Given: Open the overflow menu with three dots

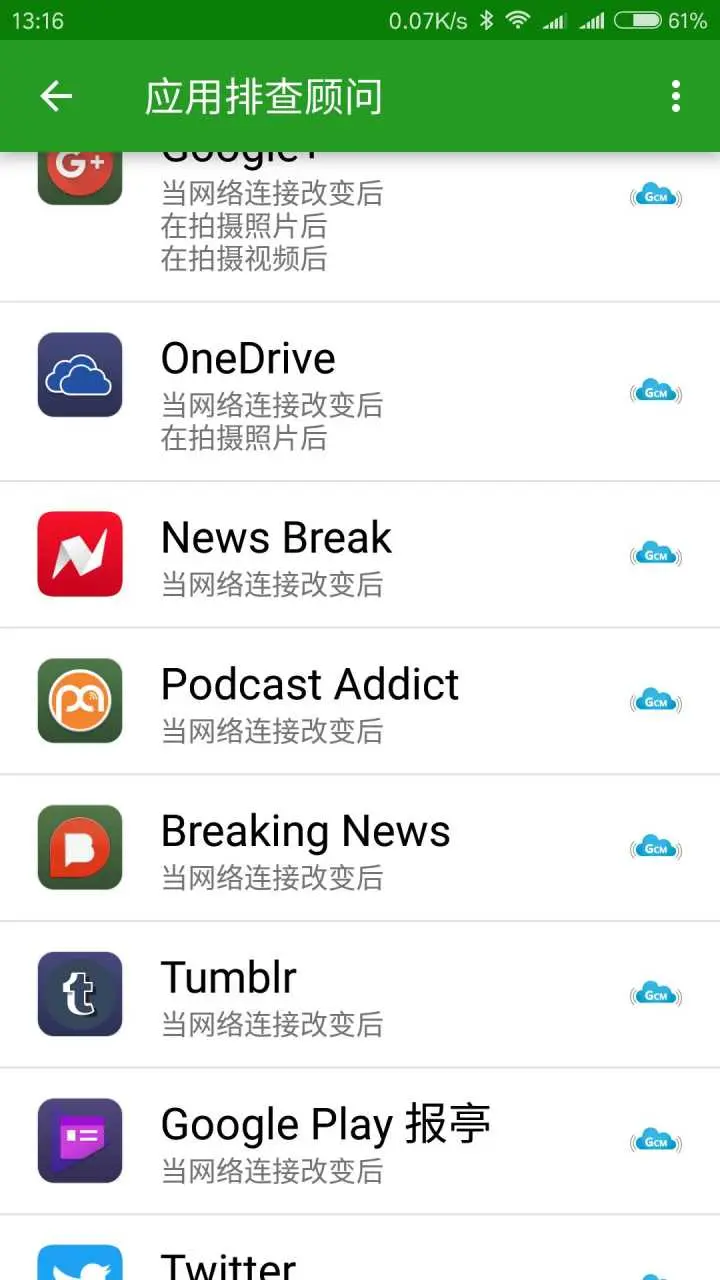Looking at the screenshot, I should (x=676, y=96).
